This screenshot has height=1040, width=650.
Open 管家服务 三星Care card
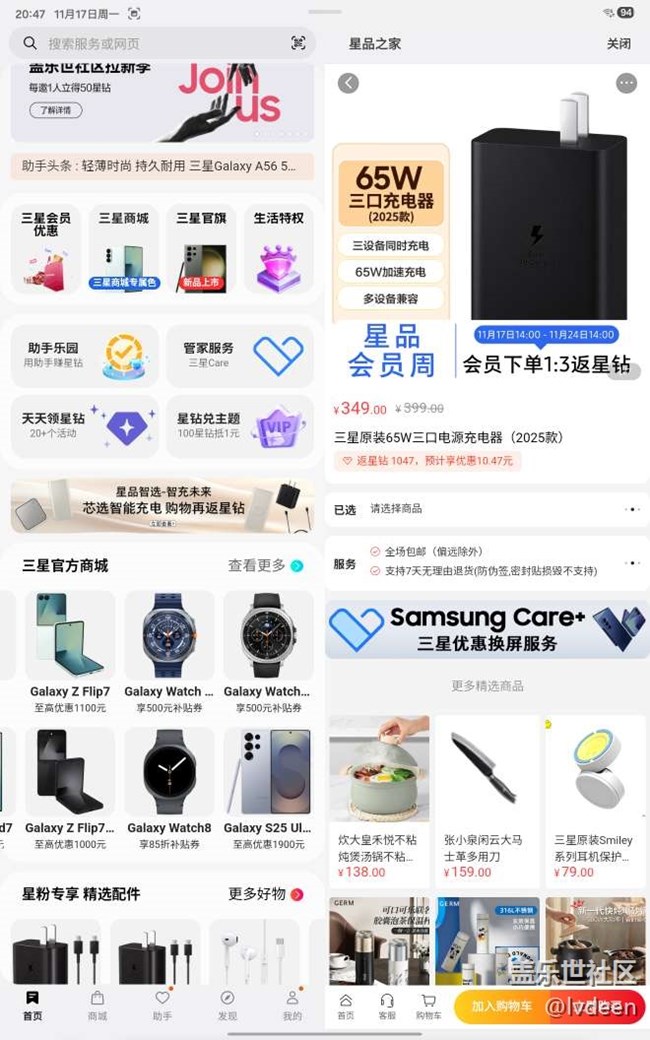(239, 355)
